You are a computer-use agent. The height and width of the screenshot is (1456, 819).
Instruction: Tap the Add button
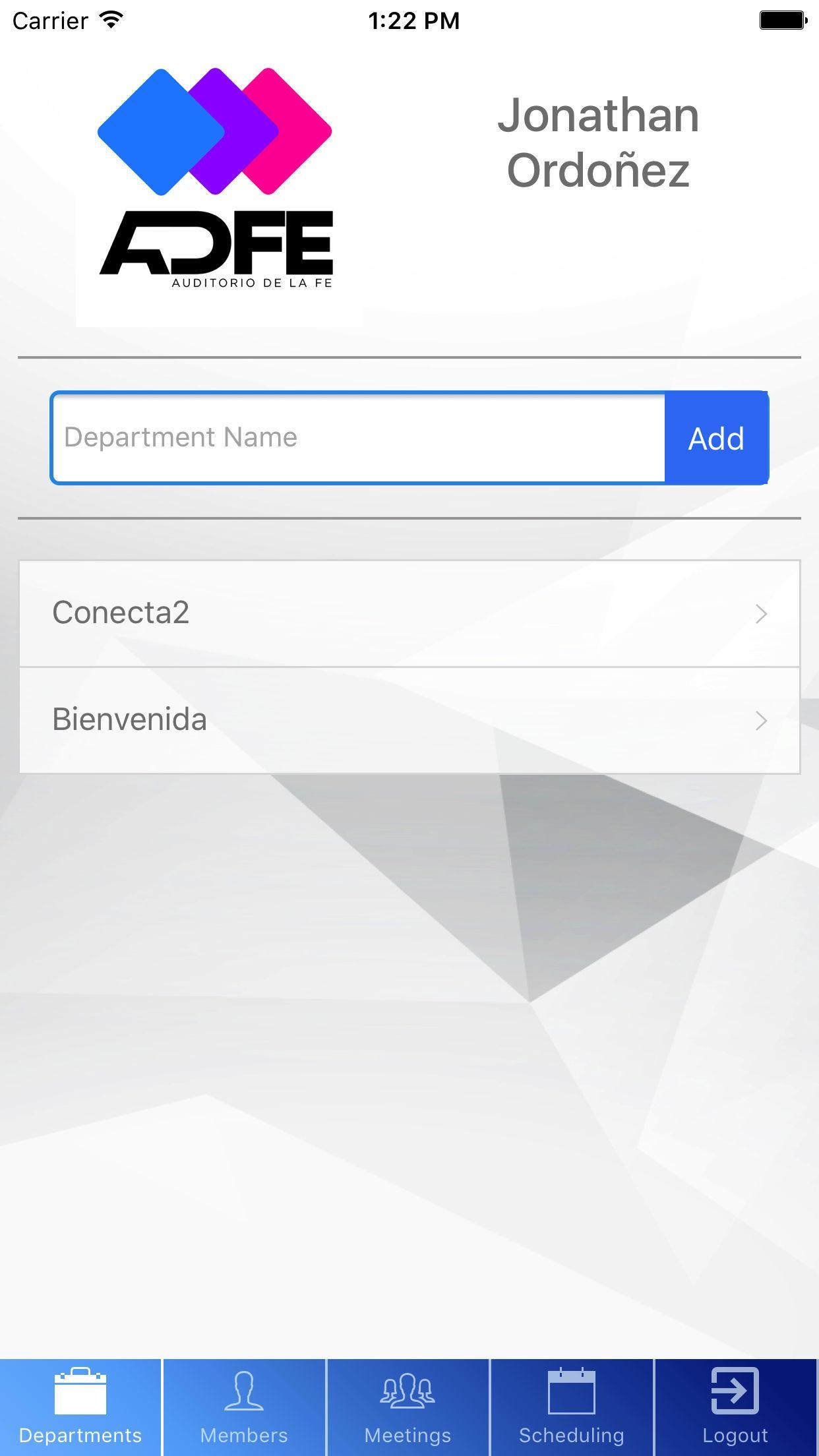click(x=716, y=439)
